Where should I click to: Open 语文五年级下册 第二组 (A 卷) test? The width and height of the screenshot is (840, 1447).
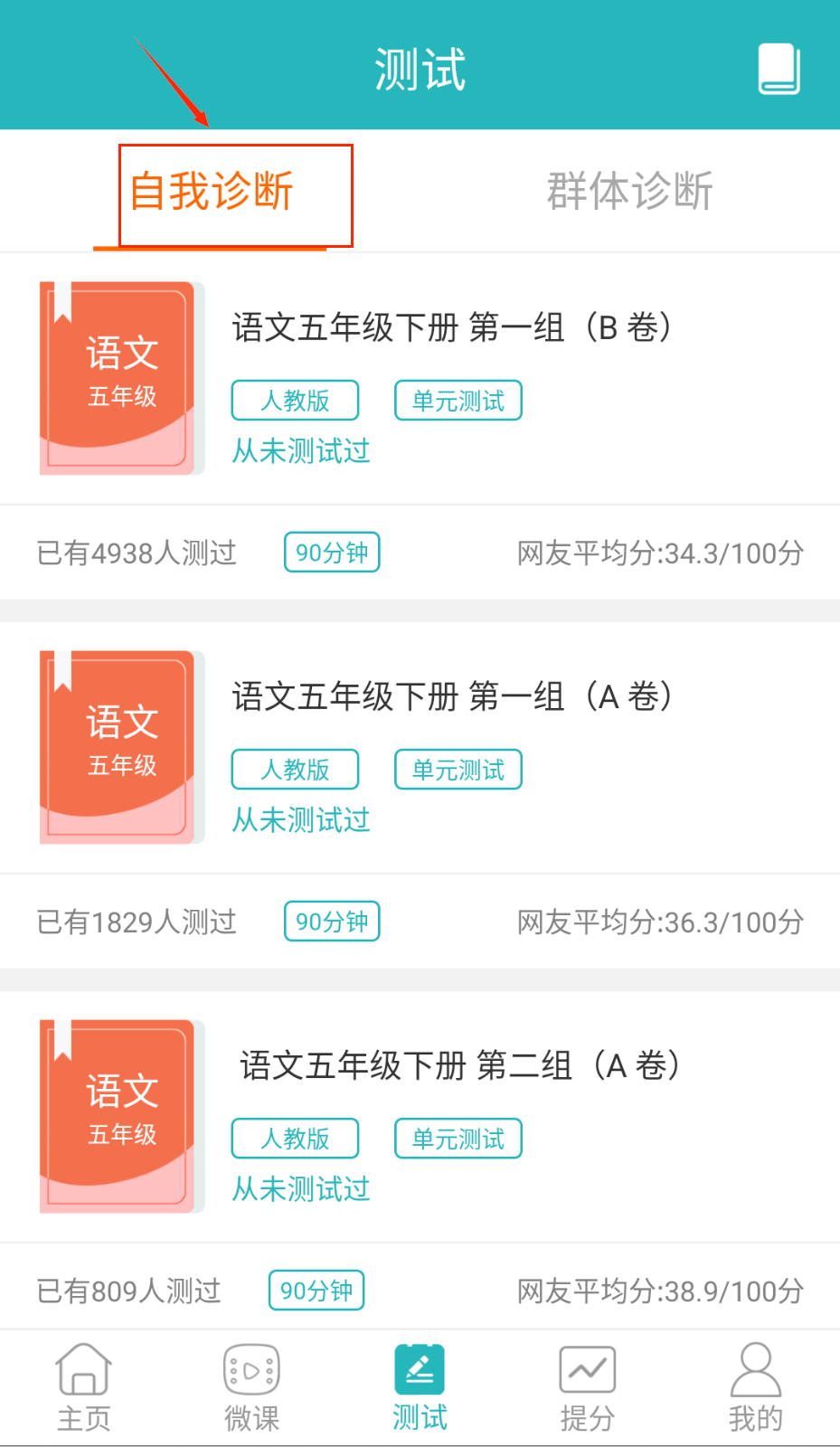pos(458,1065)
